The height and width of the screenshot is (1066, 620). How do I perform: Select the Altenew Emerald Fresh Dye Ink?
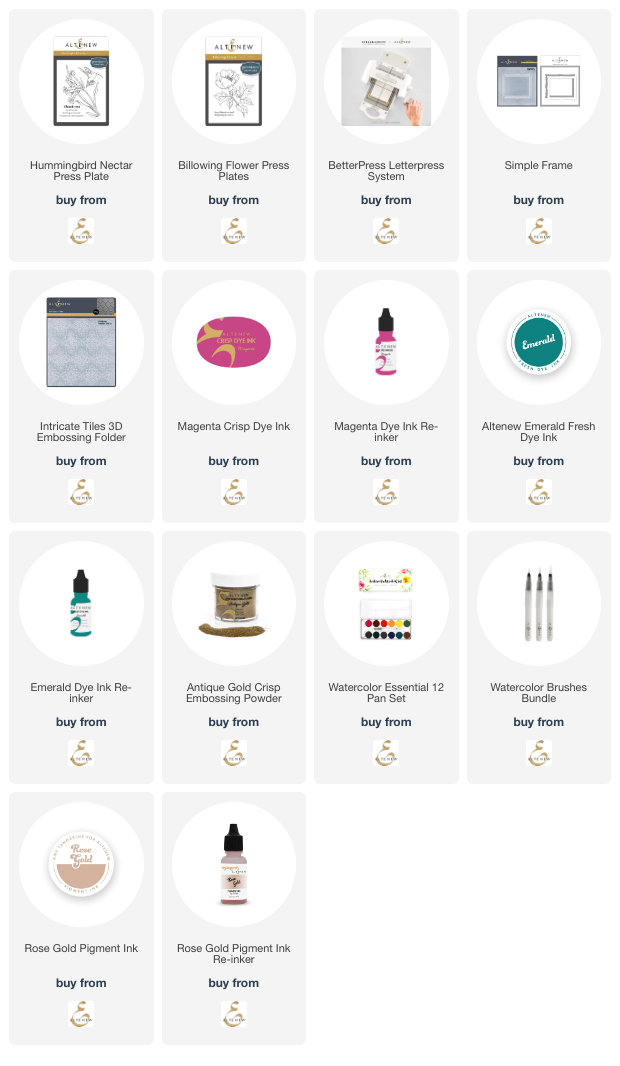(538, 344)
